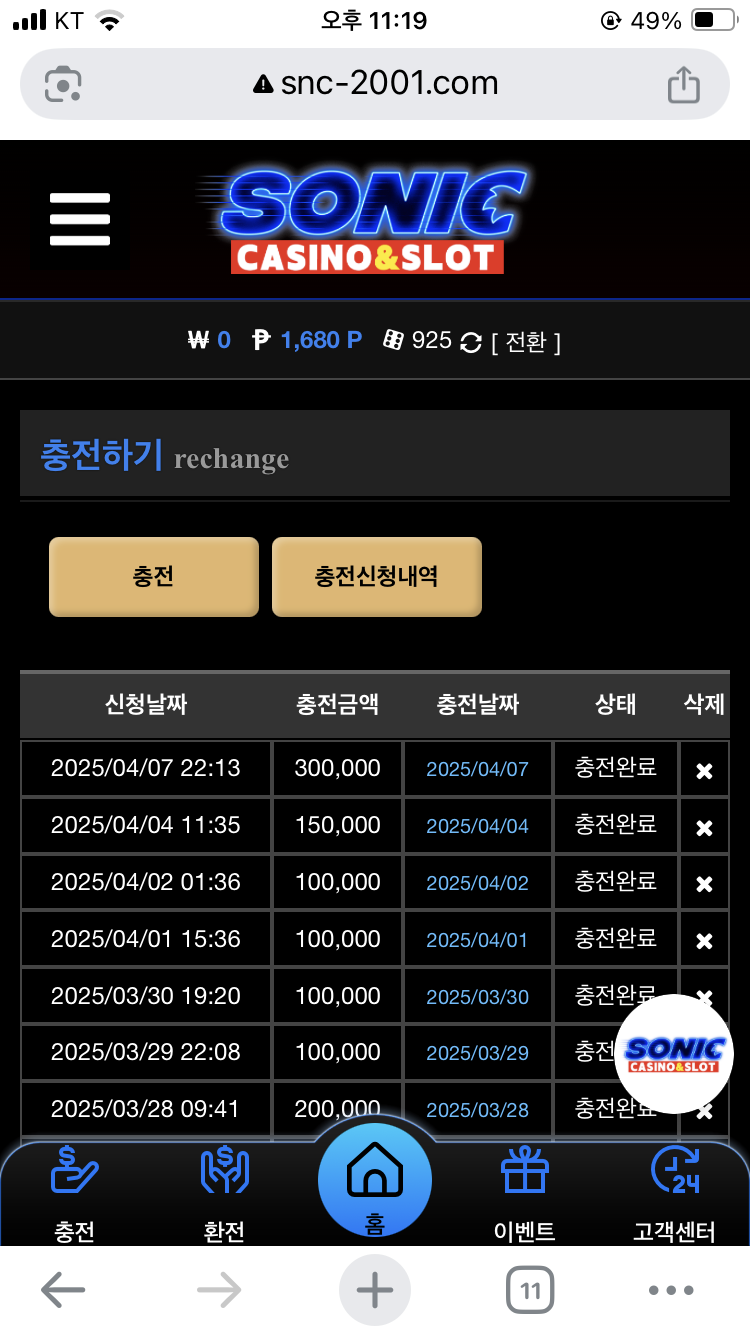Tap the floating Sonic Casino round button
The image size is (750, 1334).
(674, 1053)
